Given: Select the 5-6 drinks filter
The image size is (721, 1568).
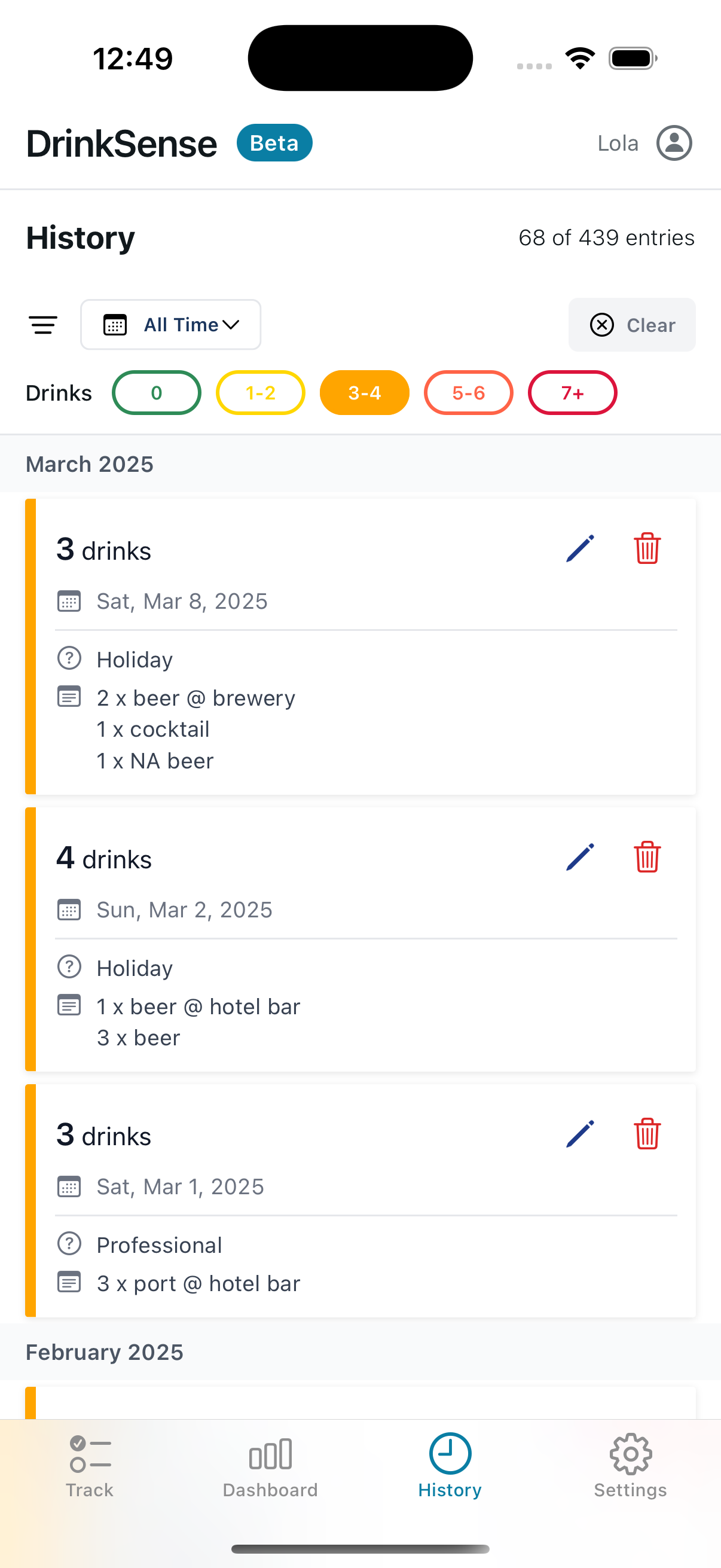Looking at the screenshot, I should point(468,393).
